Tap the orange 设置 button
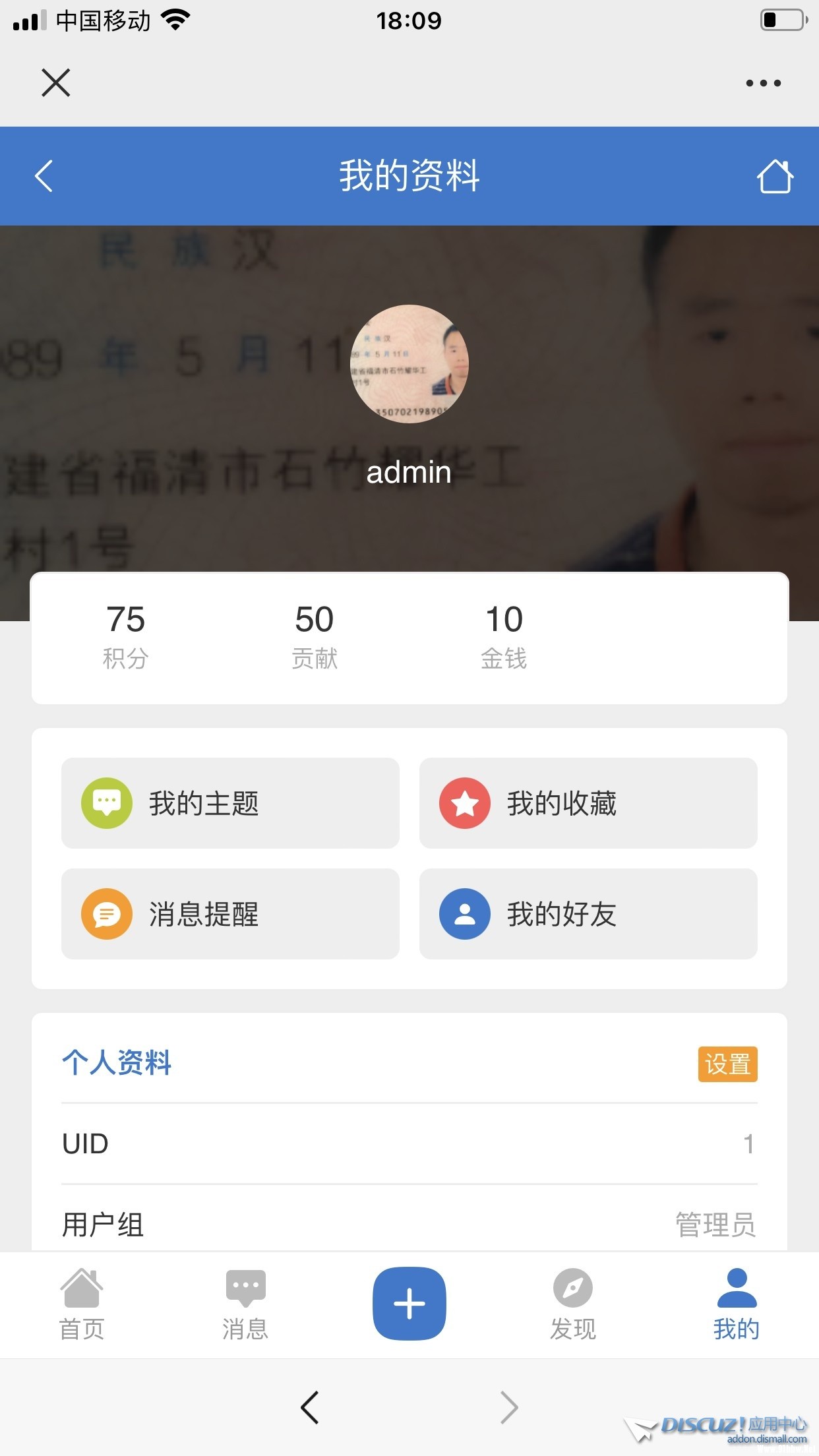This screenshot has width=819, height=1456. pyautogui.click(x=727, y=1064)
